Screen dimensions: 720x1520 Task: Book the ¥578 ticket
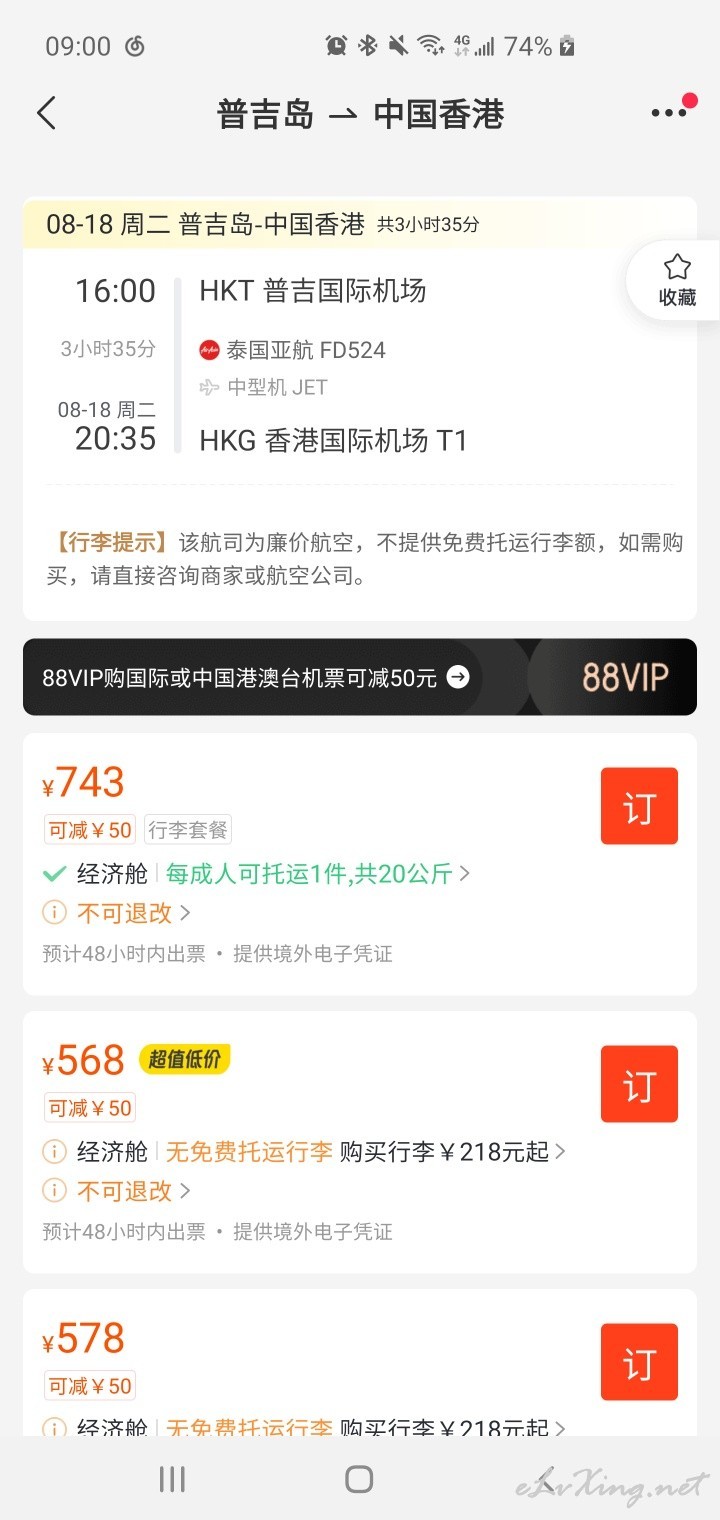click(x=639, y=1362)
